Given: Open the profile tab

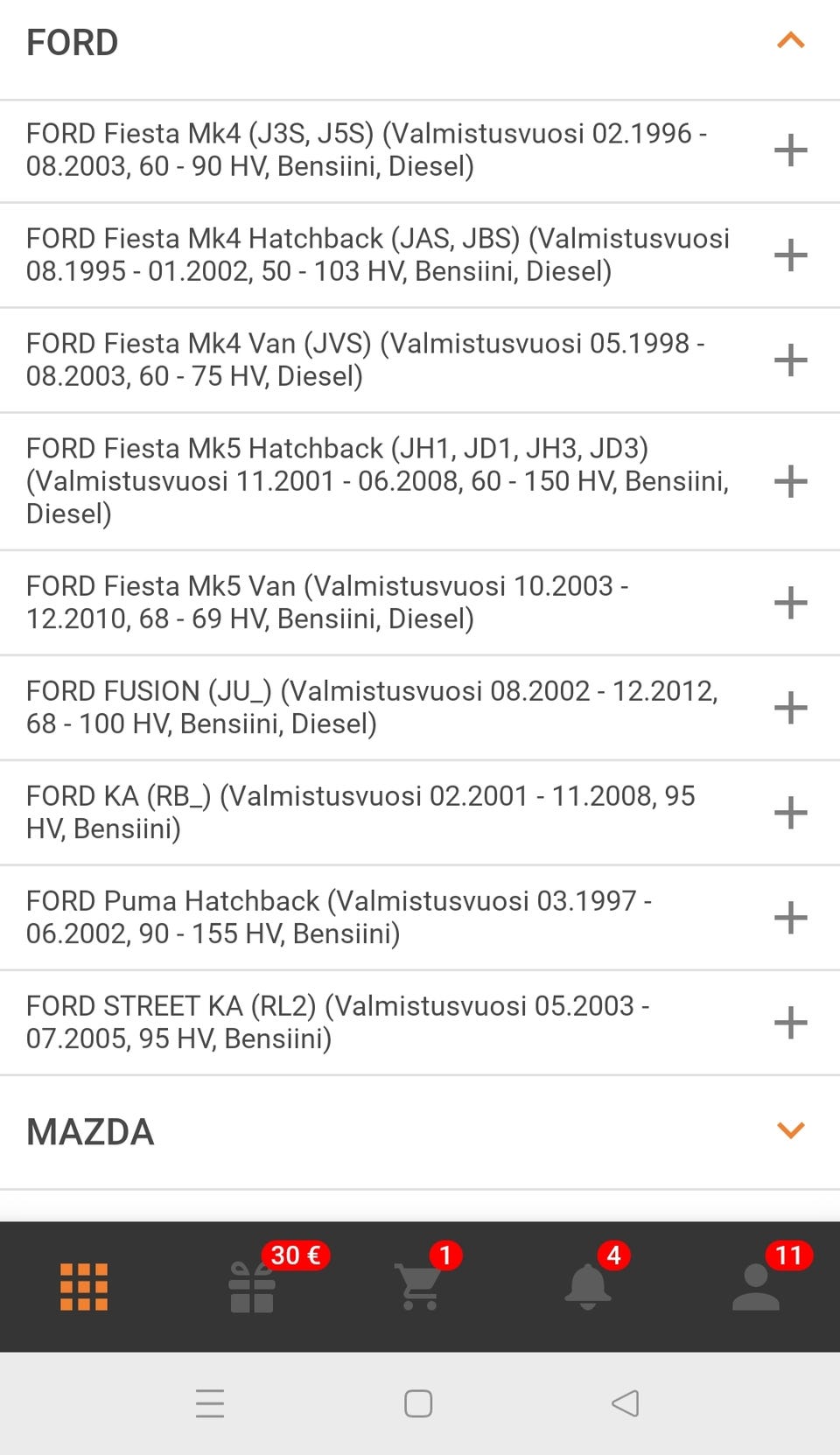Looking at the screenshot, I should 756,1286.
